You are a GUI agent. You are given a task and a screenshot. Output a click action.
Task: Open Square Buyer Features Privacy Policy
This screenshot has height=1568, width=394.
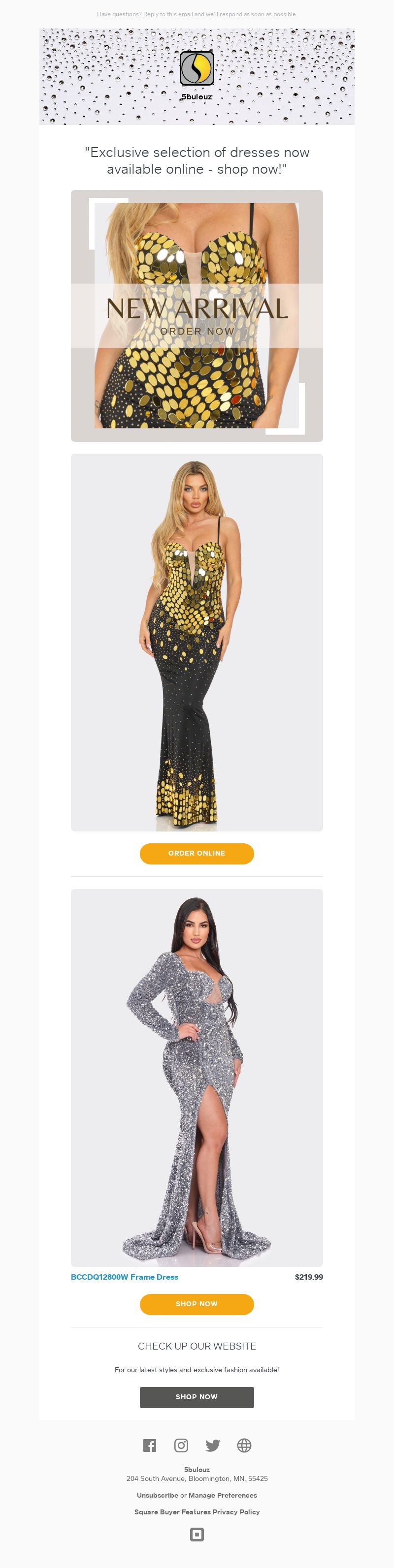pyautogui.click(x=197, y=1511)
